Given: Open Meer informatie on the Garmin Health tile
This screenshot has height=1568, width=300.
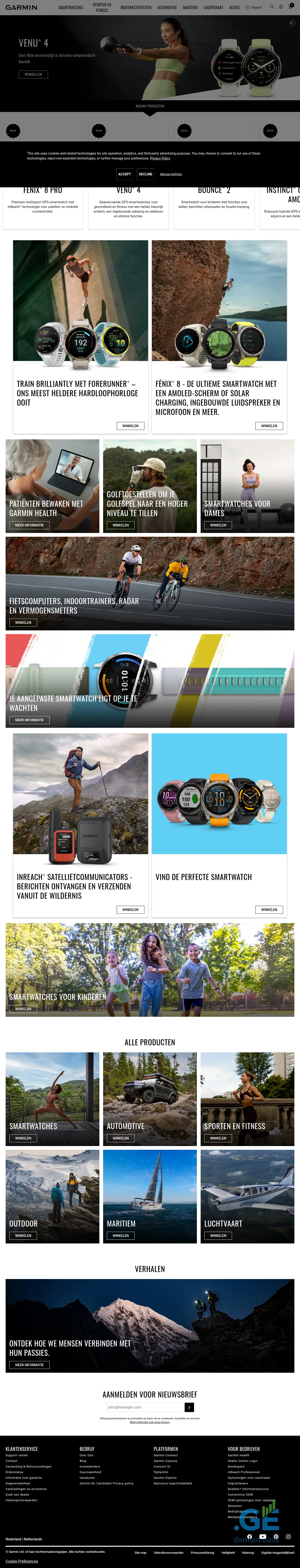Looking at the screenshot, I should click(x=29, y=525).
